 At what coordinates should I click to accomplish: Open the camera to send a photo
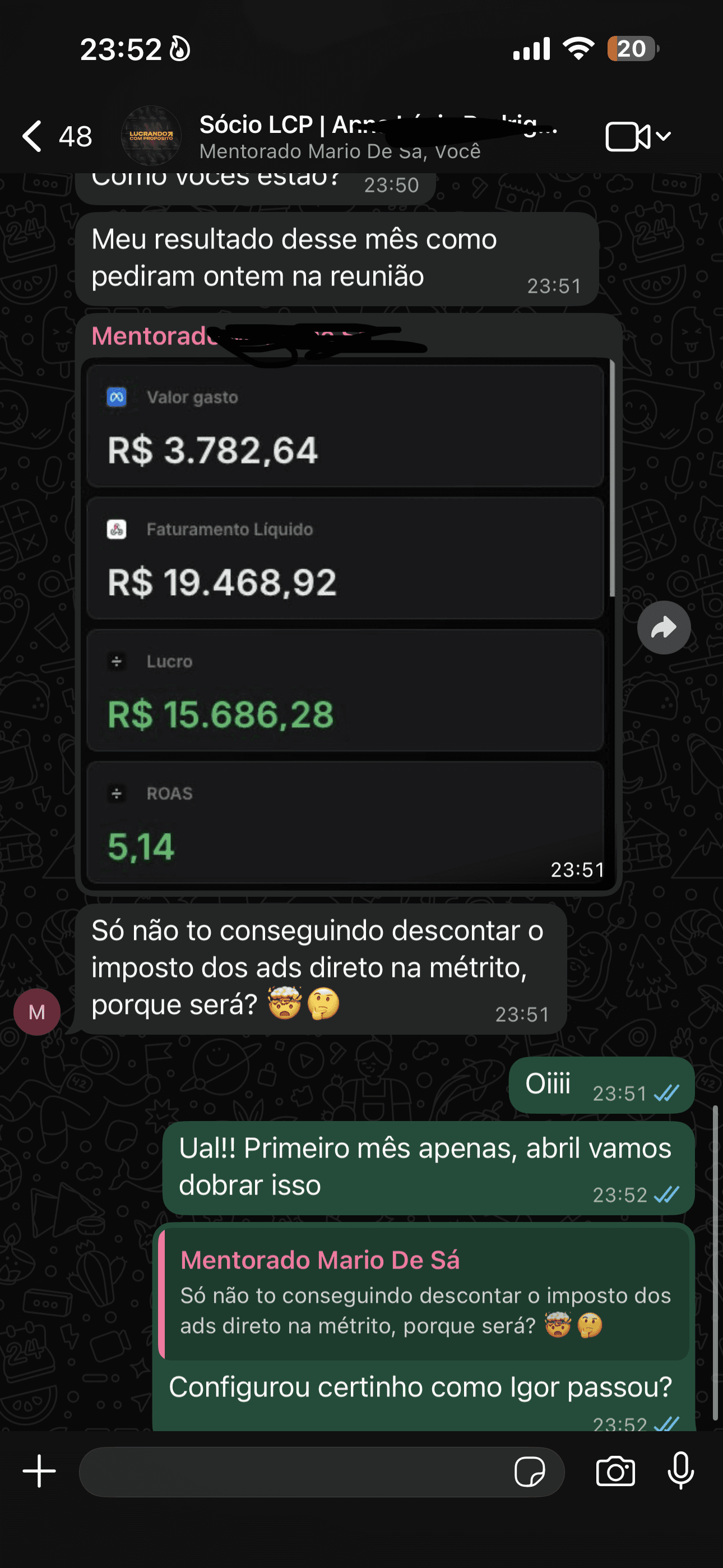(615, 1472)
